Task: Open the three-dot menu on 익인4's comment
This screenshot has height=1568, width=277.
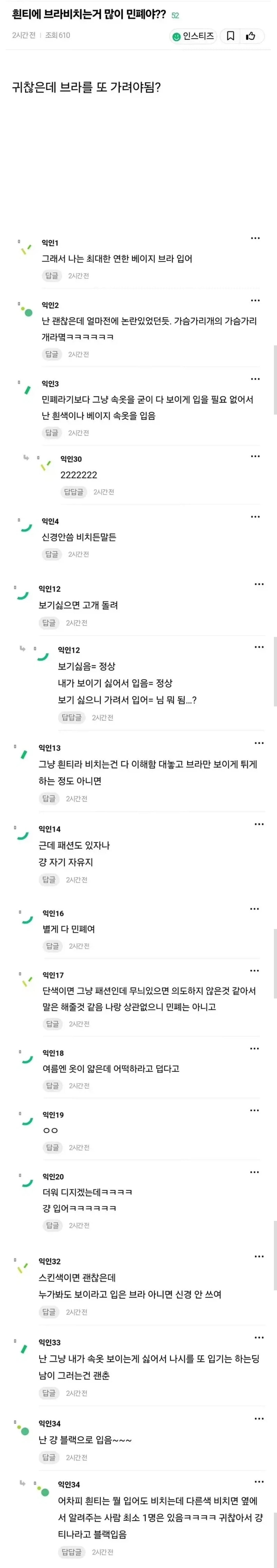Action: 255,517
